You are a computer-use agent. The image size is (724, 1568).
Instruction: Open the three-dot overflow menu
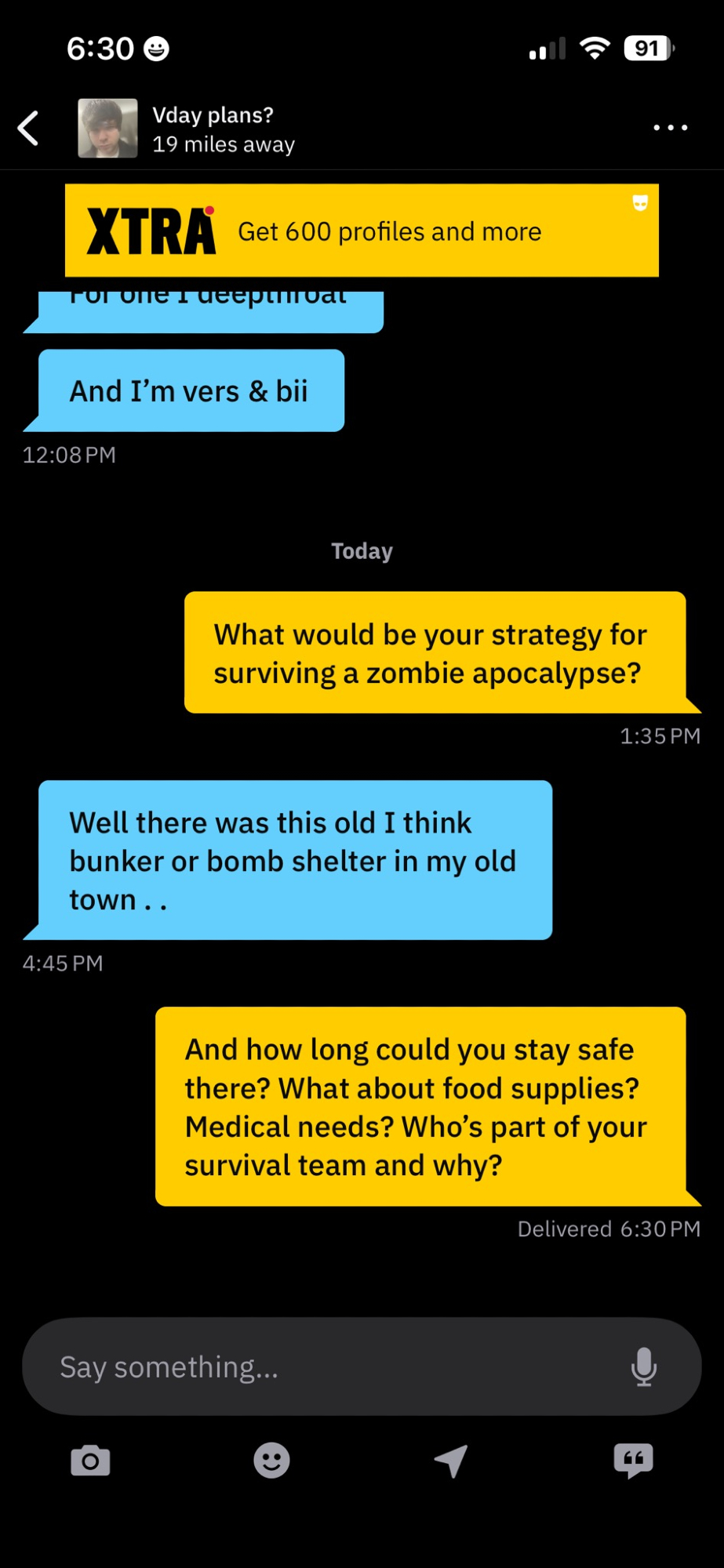(670, 127)
